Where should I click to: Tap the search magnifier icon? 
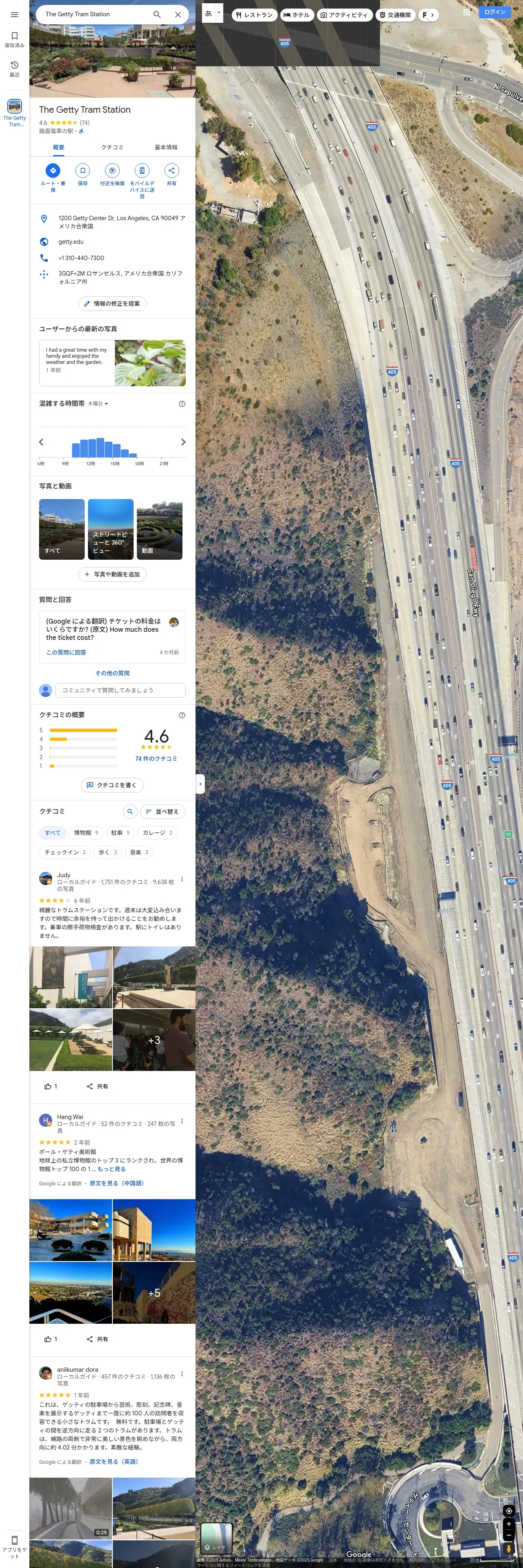point(157,15)
